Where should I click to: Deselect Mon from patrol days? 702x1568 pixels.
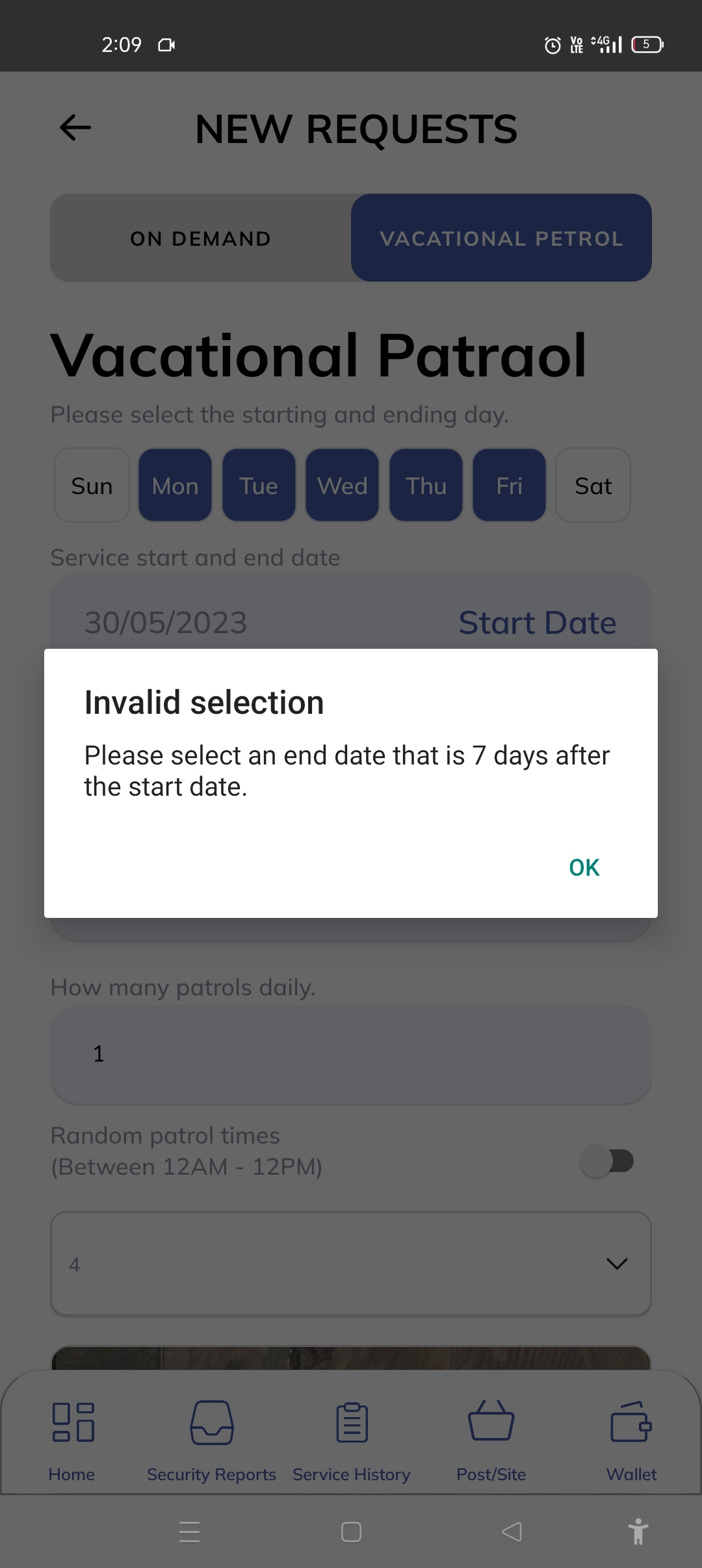point(175,486)
